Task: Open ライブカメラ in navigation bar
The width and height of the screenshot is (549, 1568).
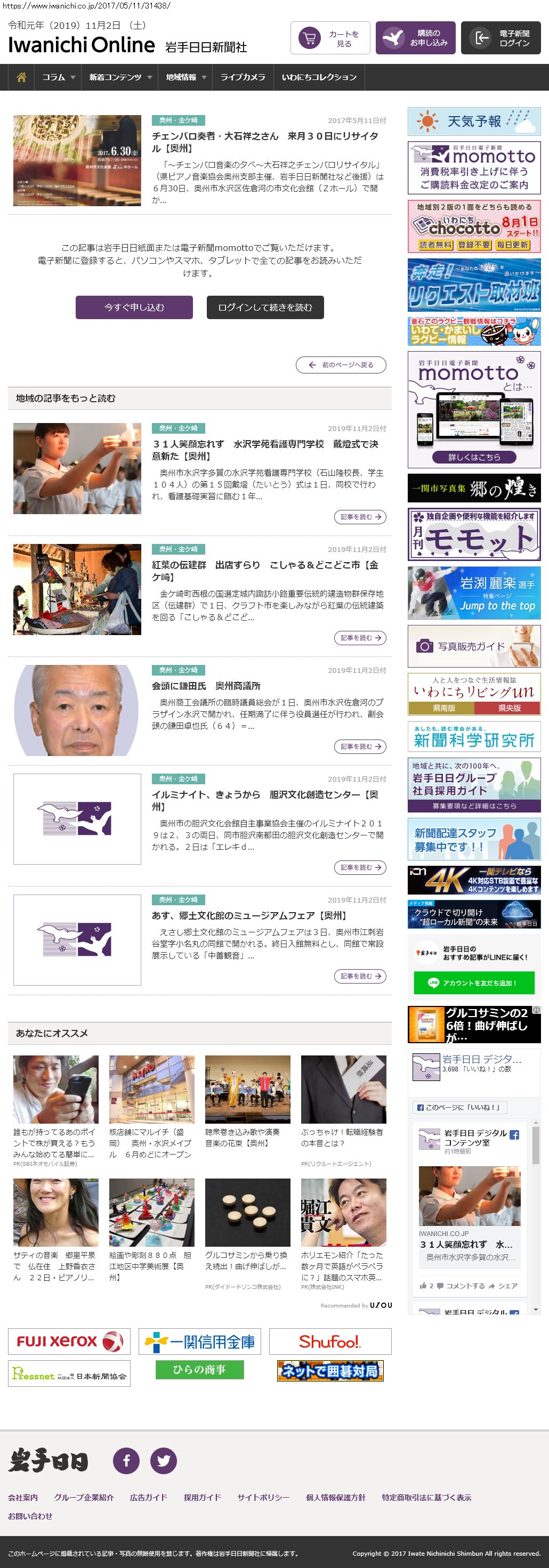Action: coord(242,77)
